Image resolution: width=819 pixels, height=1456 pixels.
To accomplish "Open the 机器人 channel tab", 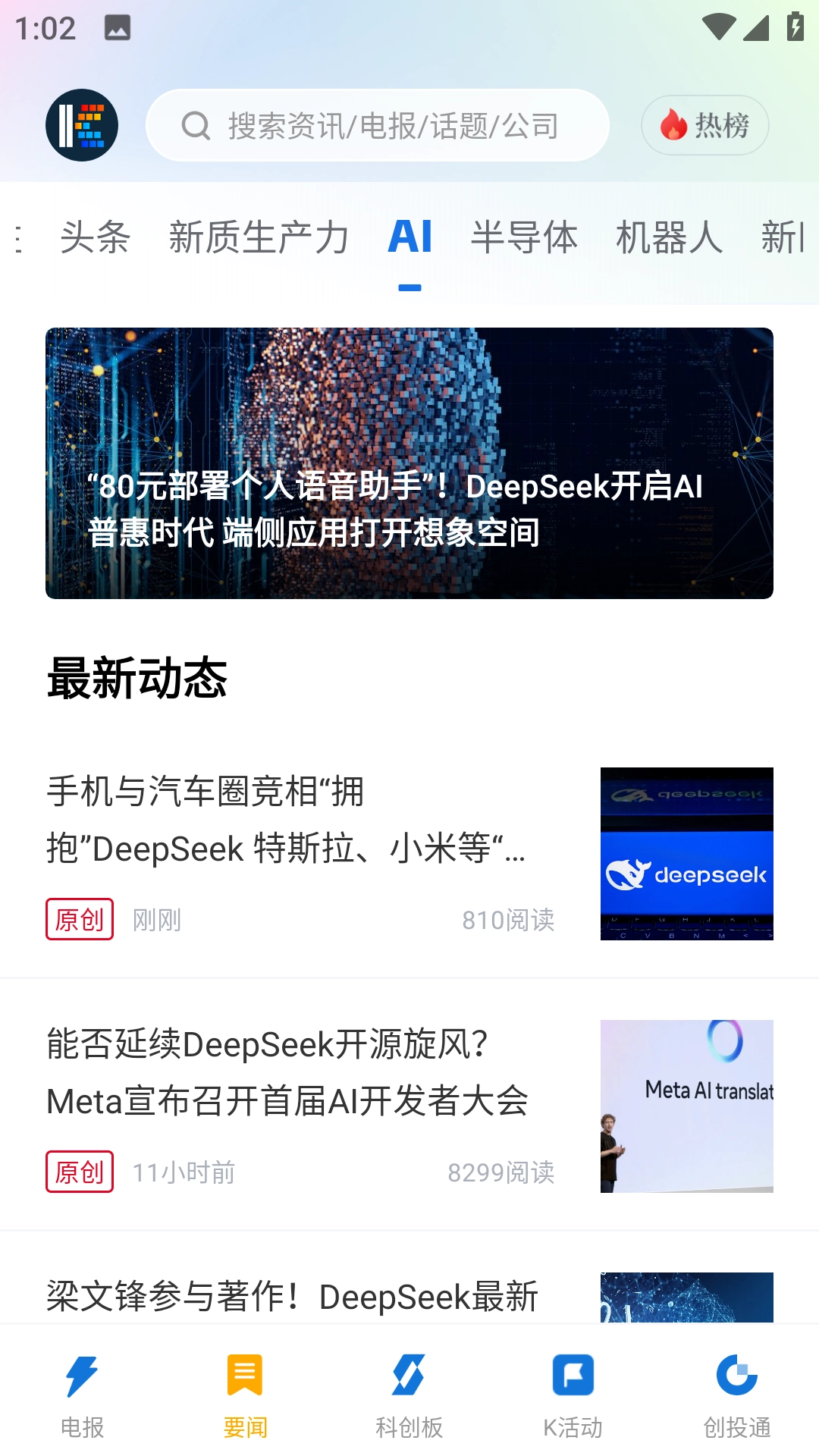I will tap(670, 237).
